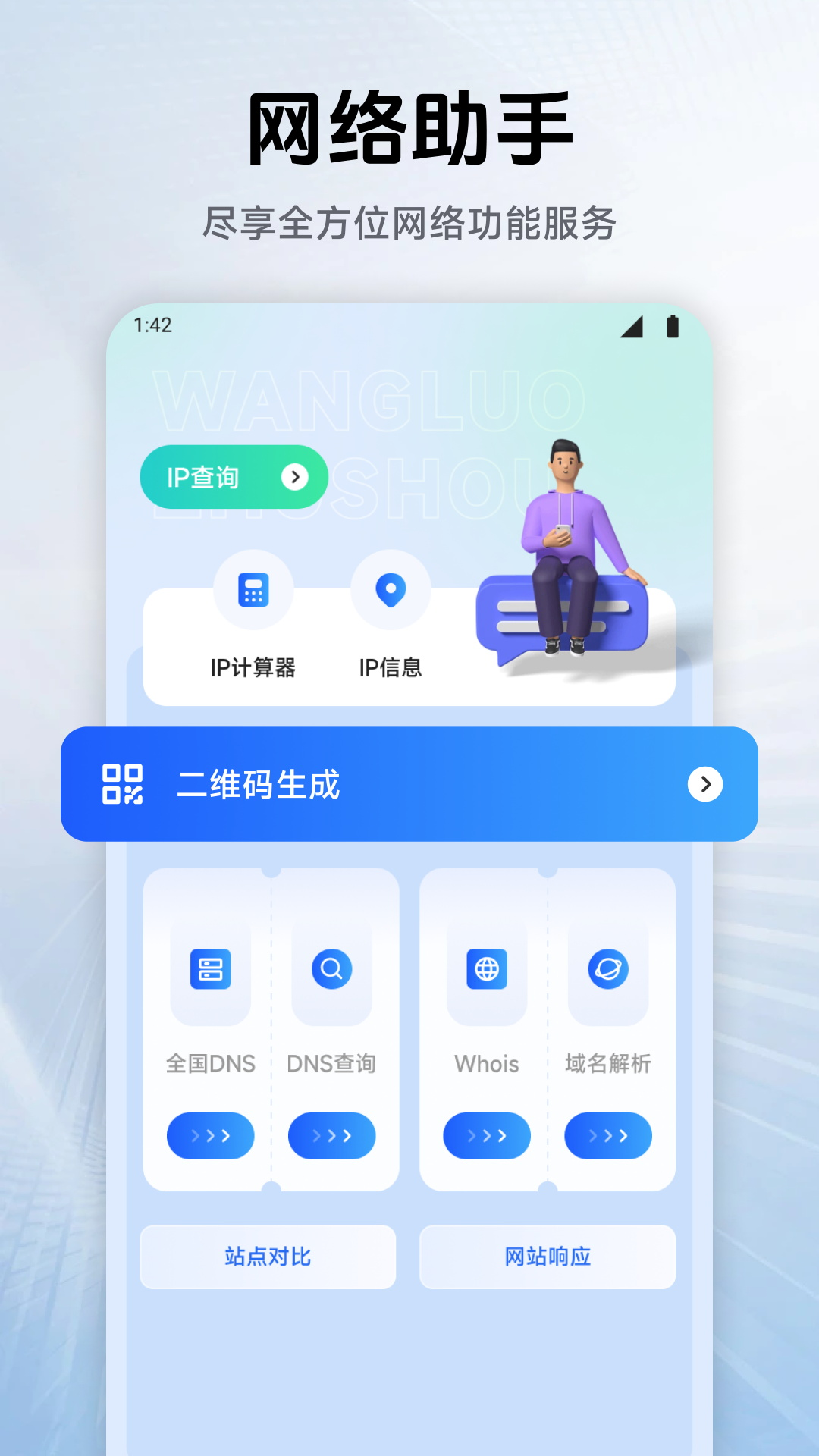
Task: Click the signal strength icon in status bar
Action: pyautogui.click(x=631, y=328)
